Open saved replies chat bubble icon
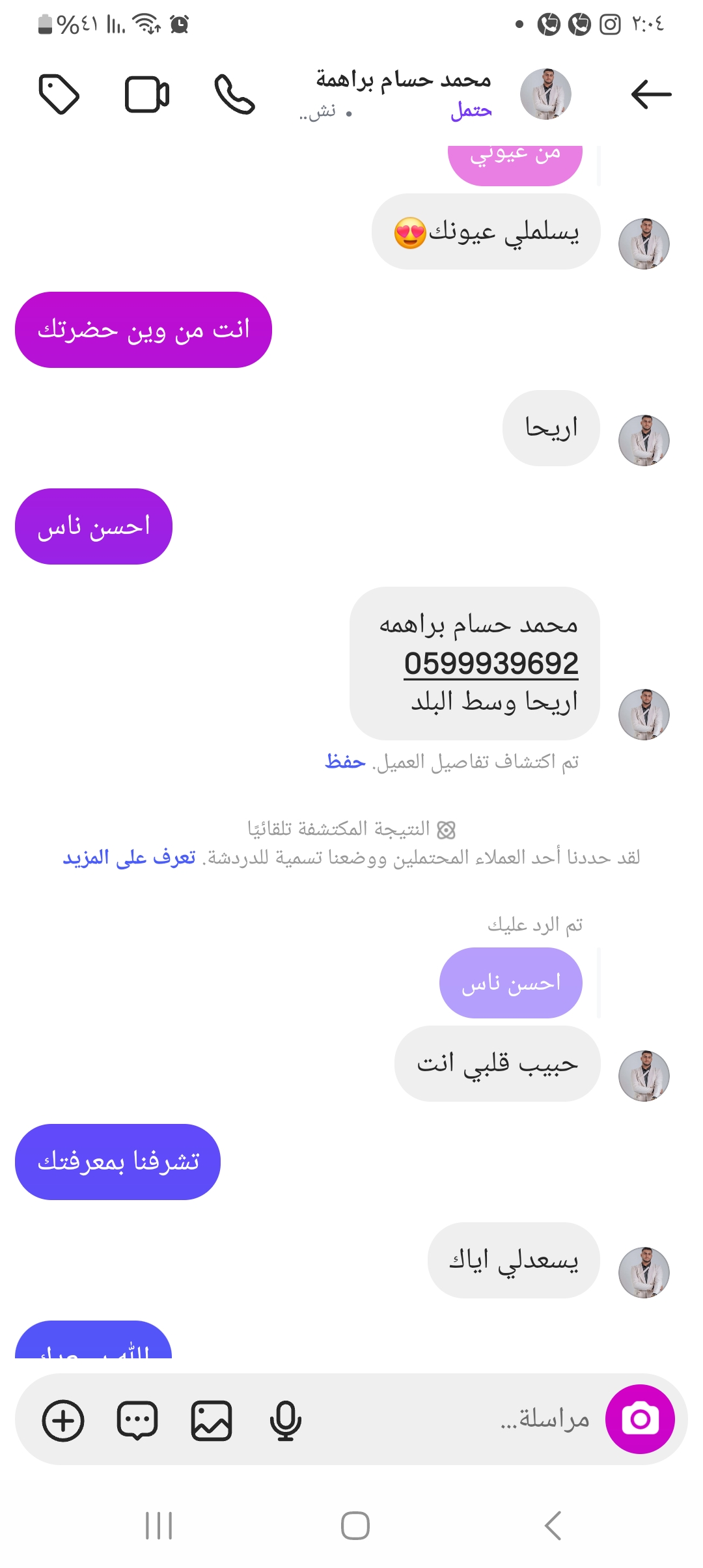The width and height of the screenshot is (703, 1568). click(x=137, y=1420)
